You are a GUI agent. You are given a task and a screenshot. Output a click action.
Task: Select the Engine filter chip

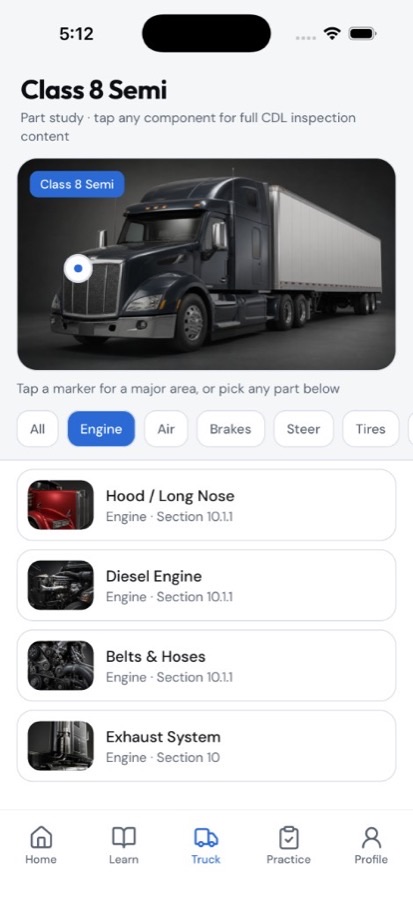[x=101, y=429]
